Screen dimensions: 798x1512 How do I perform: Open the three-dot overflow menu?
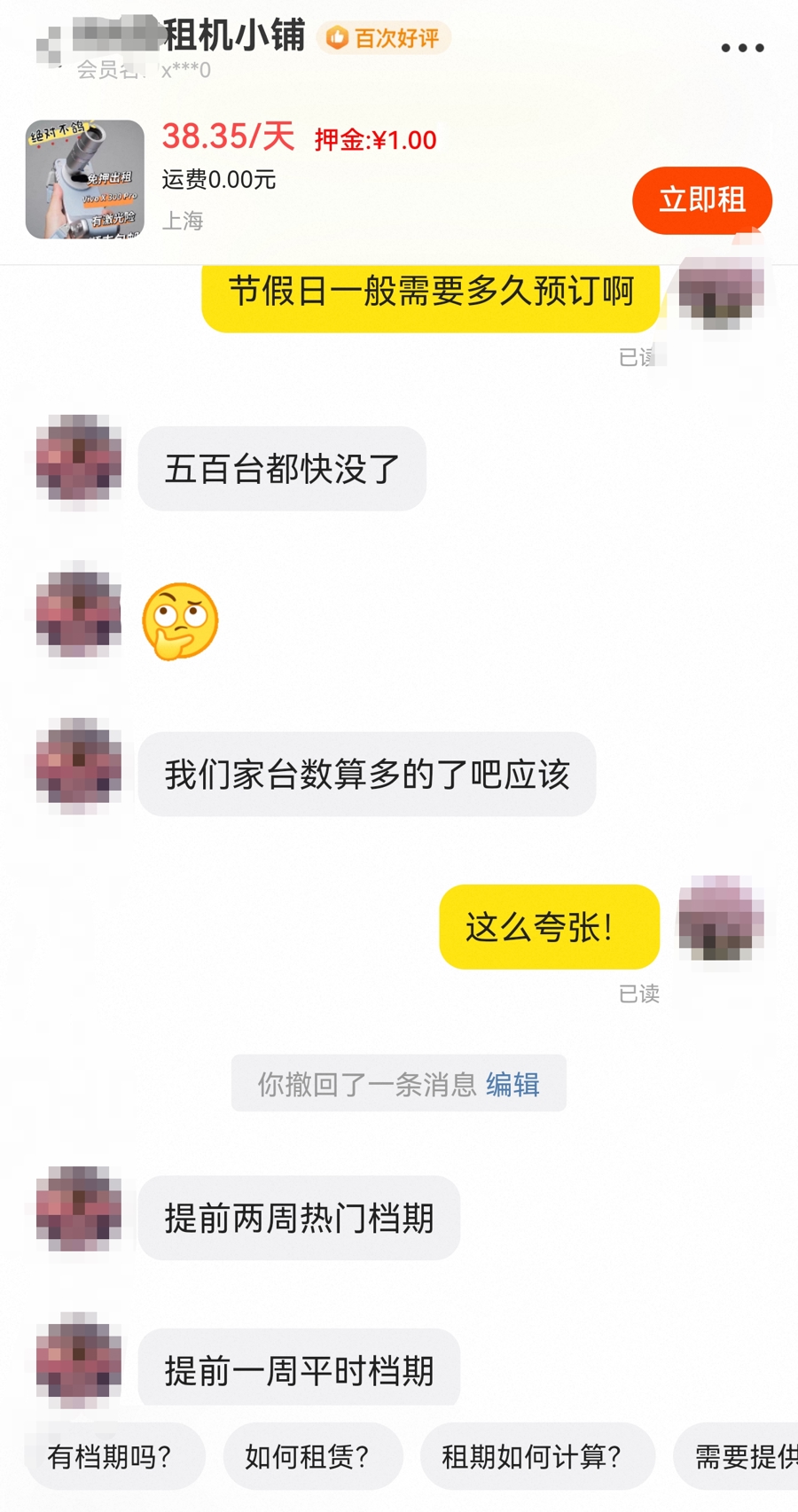(742, 48)
